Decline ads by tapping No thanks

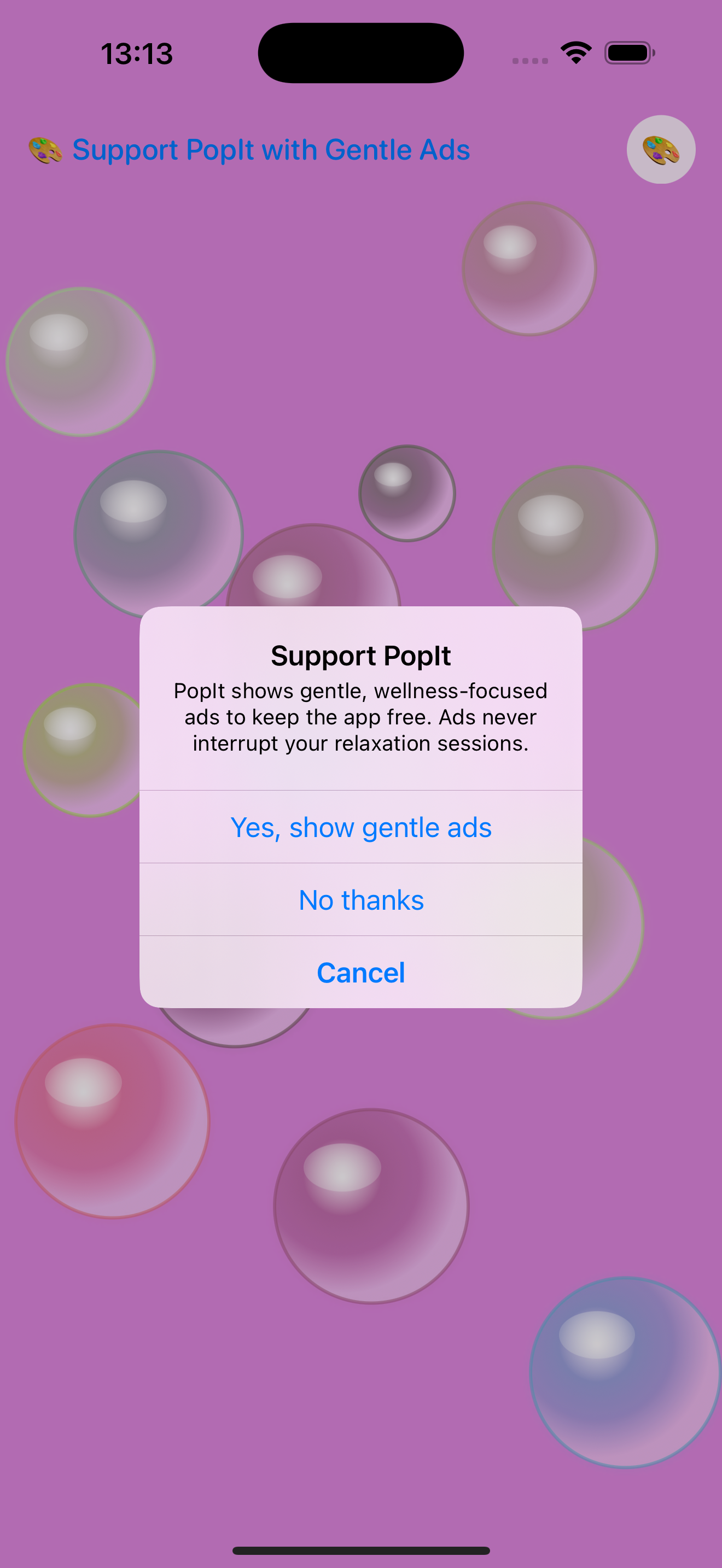361,900
